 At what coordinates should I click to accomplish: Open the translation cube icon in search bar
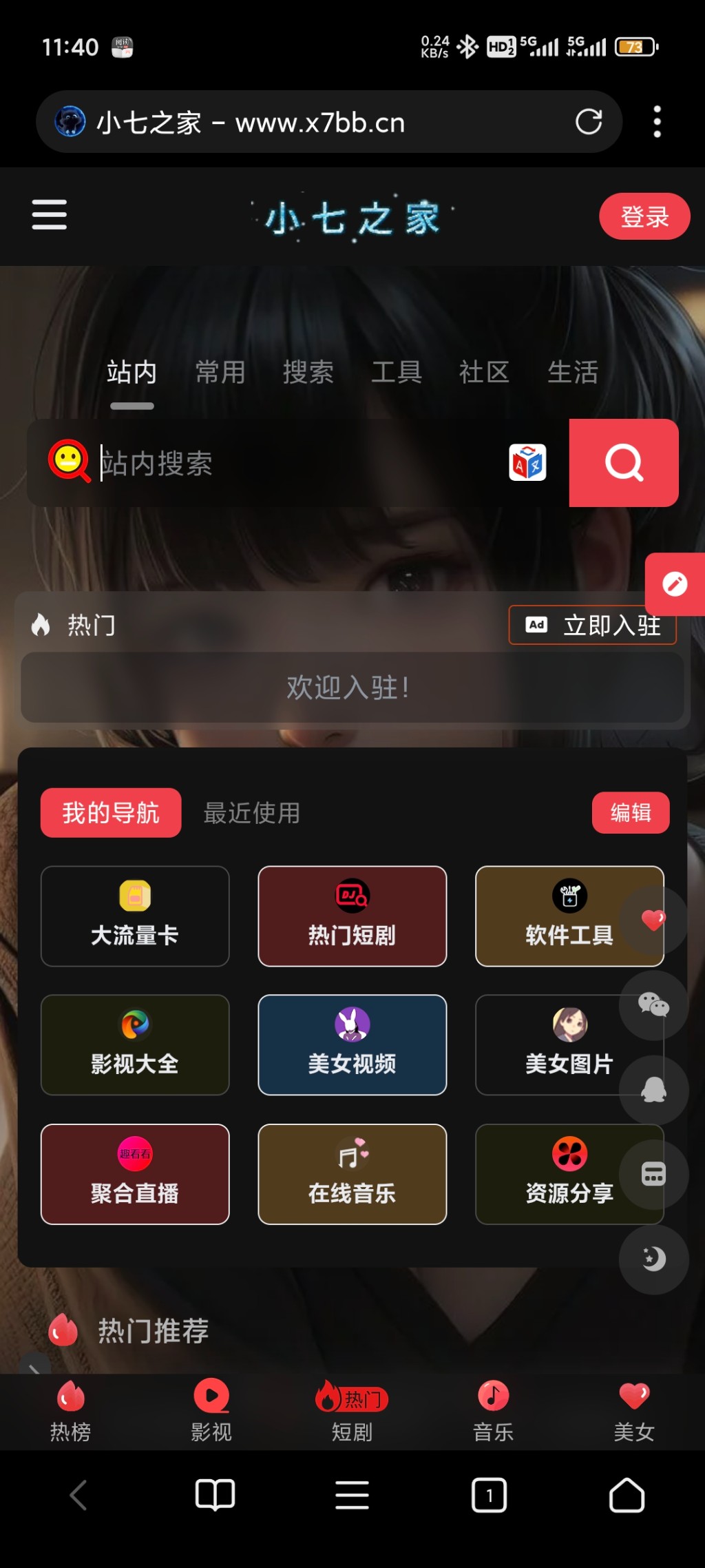[x=527, y=463]
